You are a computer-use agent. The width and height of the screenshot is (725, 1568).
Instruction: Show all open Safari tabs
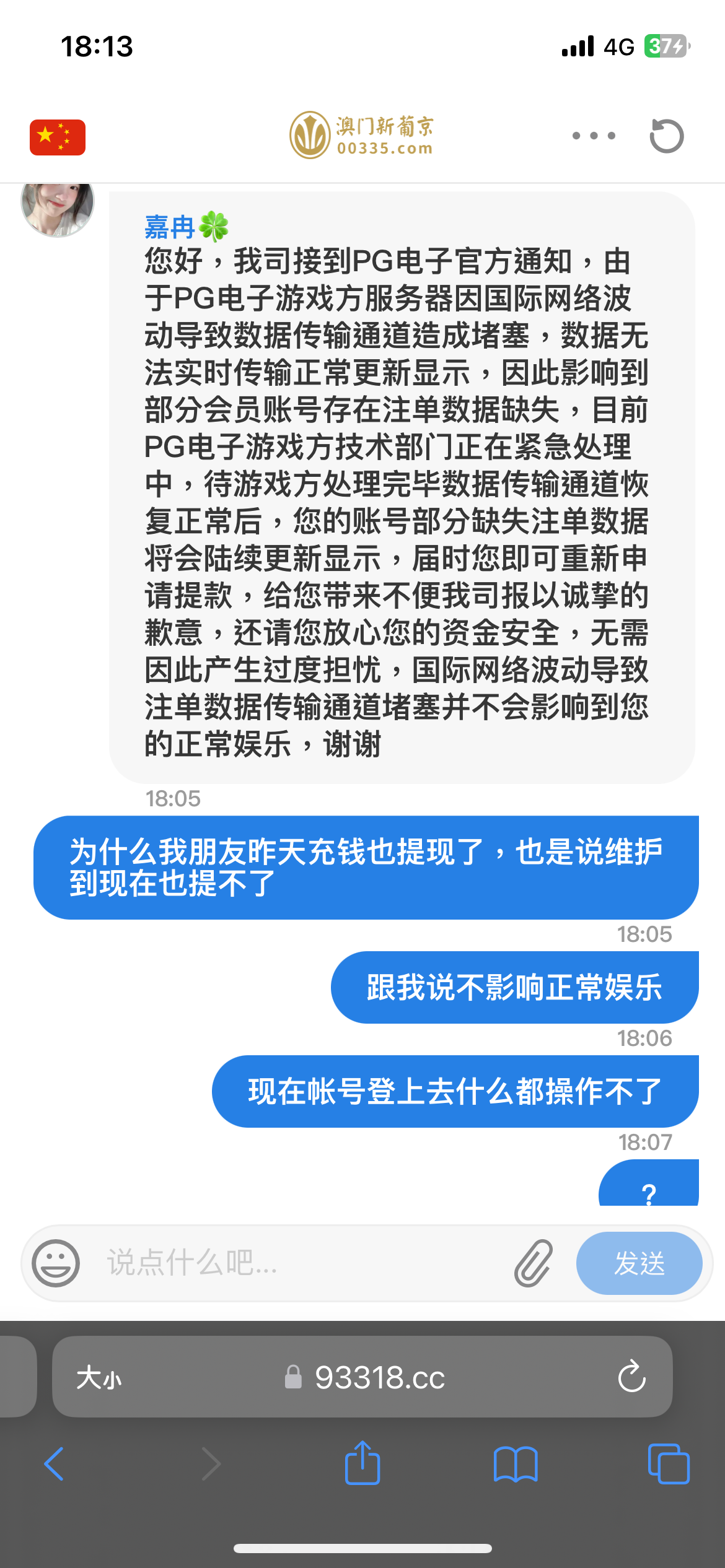click(x=668, y=1464)
